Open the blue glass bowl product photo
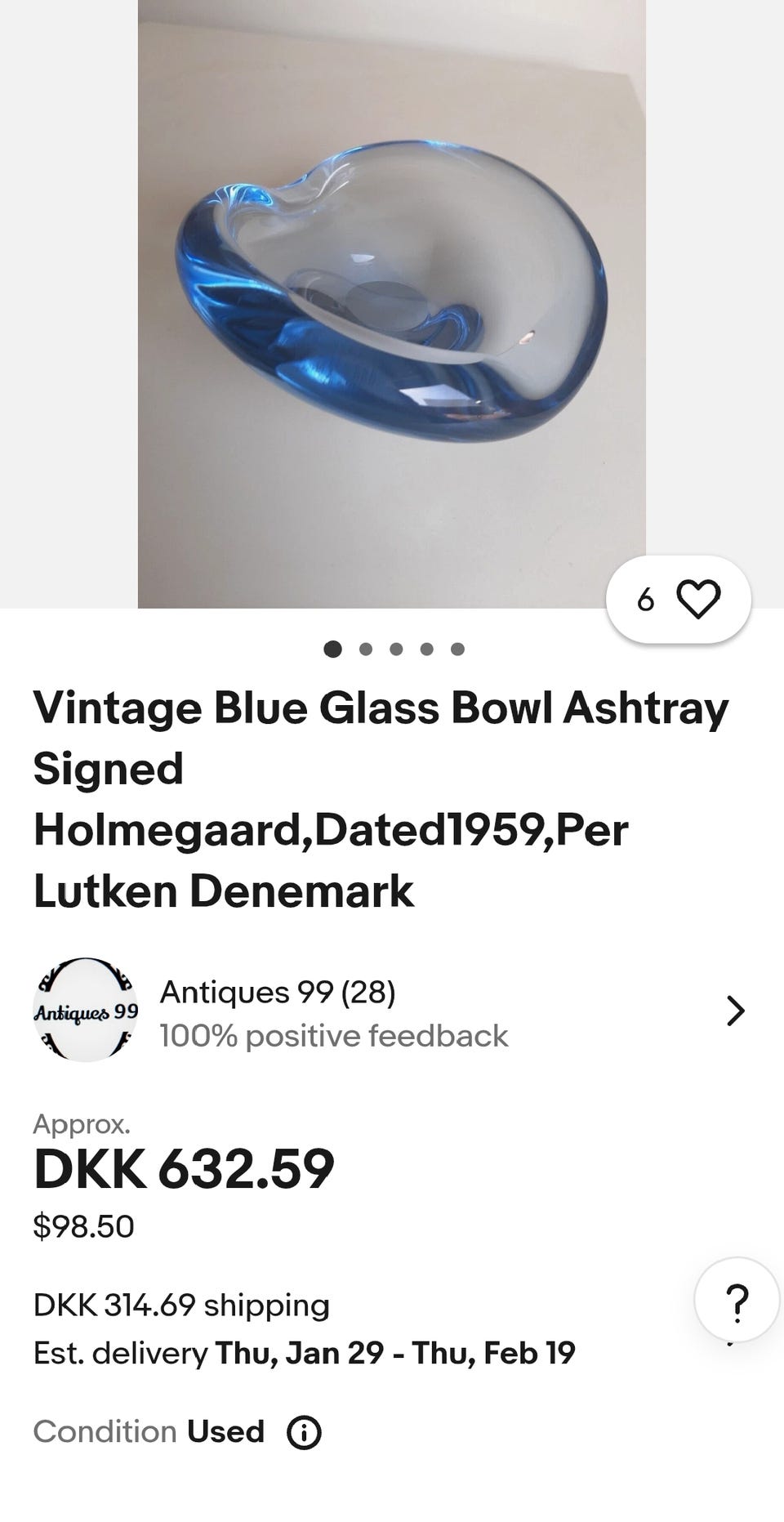 pyautogui.click(x=392, y=304)
